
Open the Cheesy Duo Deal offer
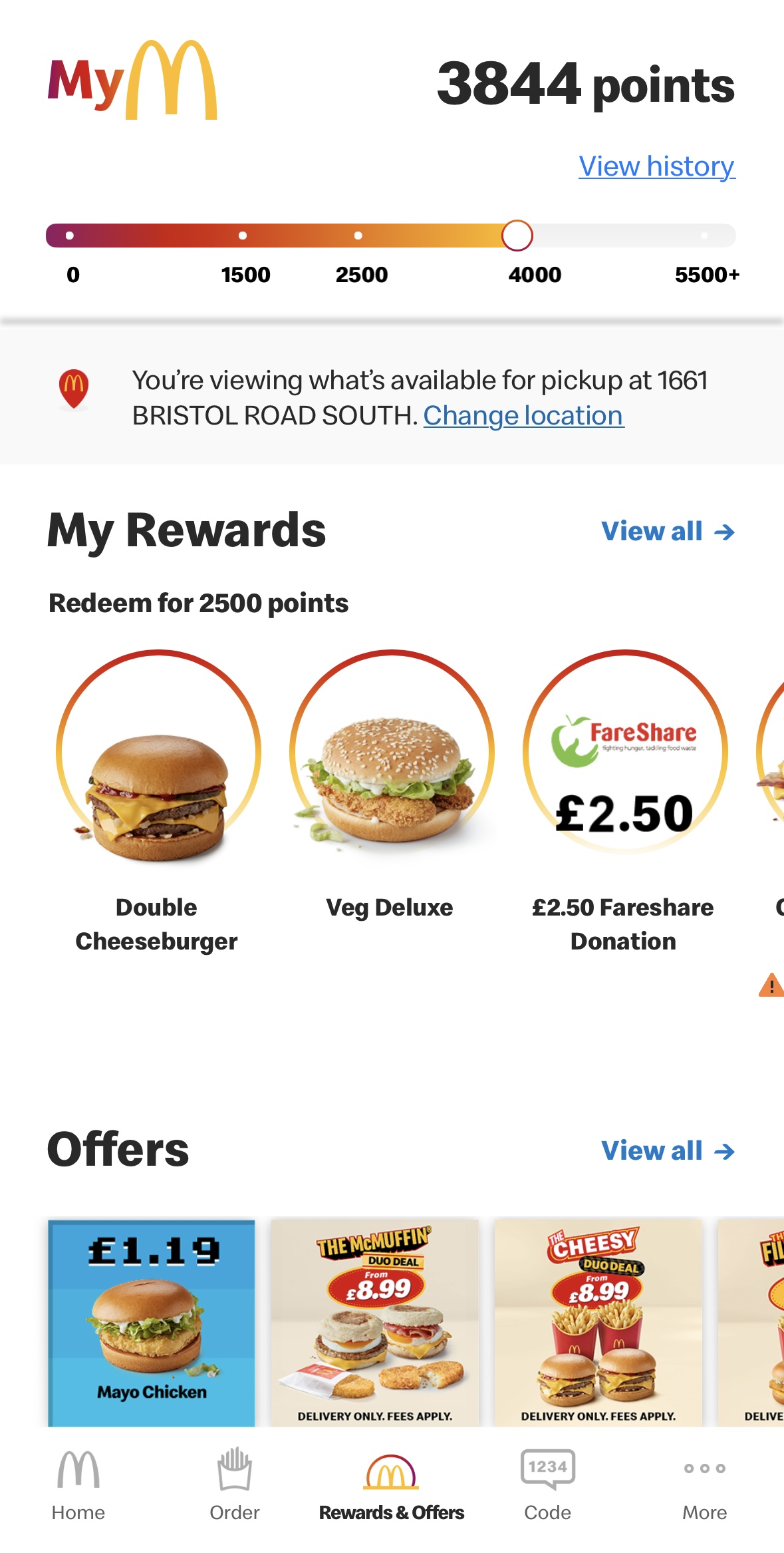598,1323
